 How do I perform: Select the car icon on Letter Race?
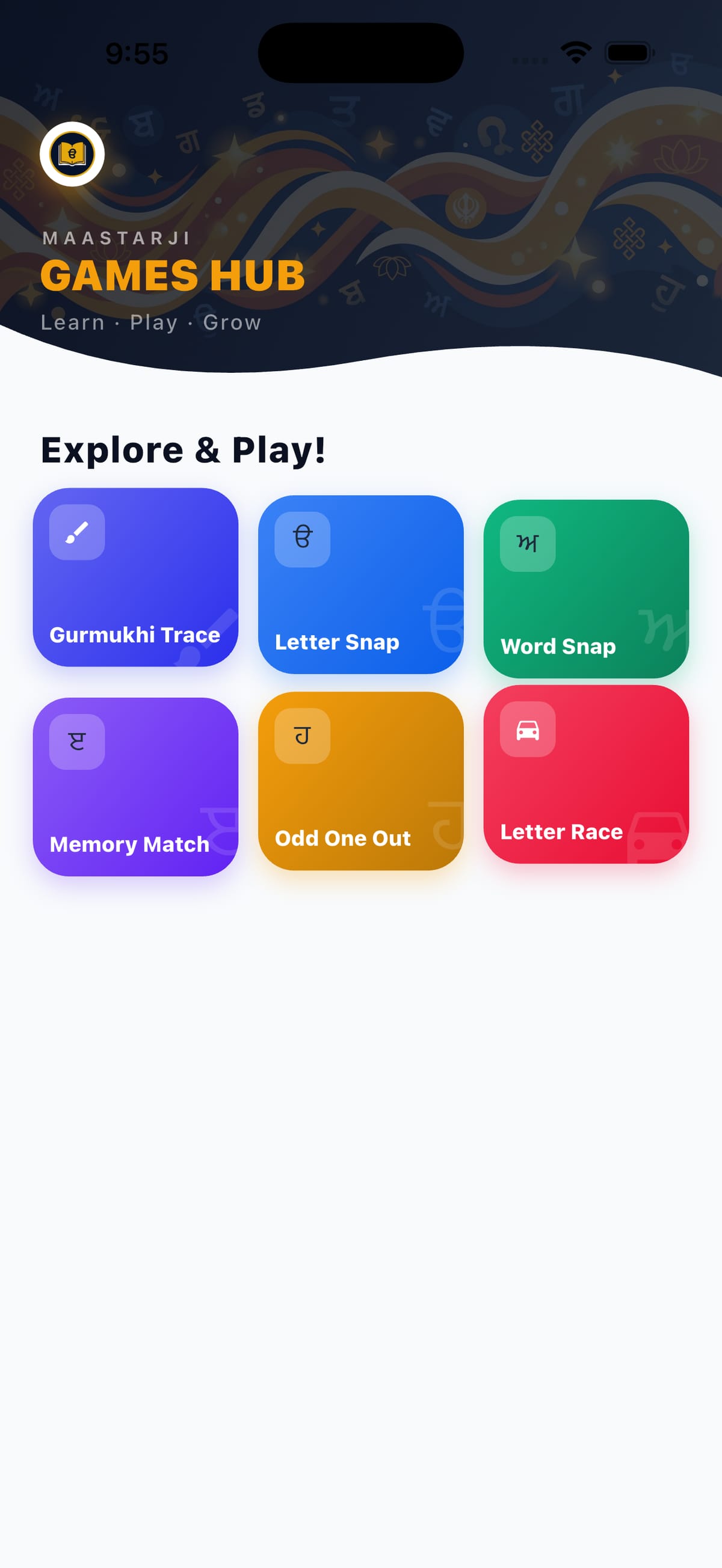[527, 731]
